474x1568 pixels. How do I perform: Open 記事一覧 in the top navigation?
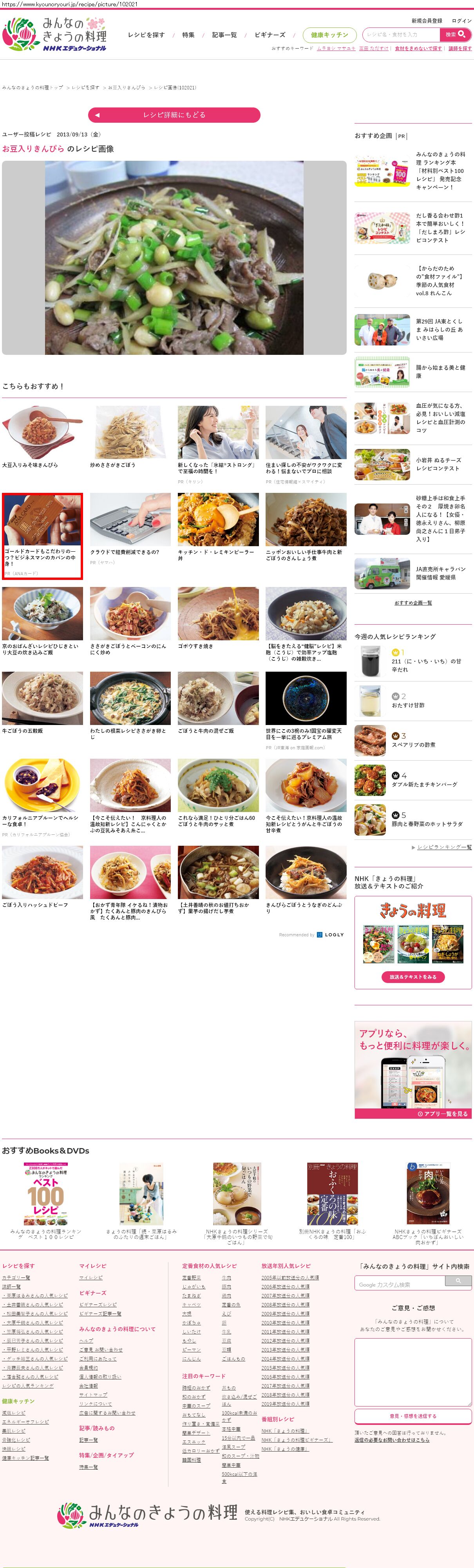click(224, 35)
